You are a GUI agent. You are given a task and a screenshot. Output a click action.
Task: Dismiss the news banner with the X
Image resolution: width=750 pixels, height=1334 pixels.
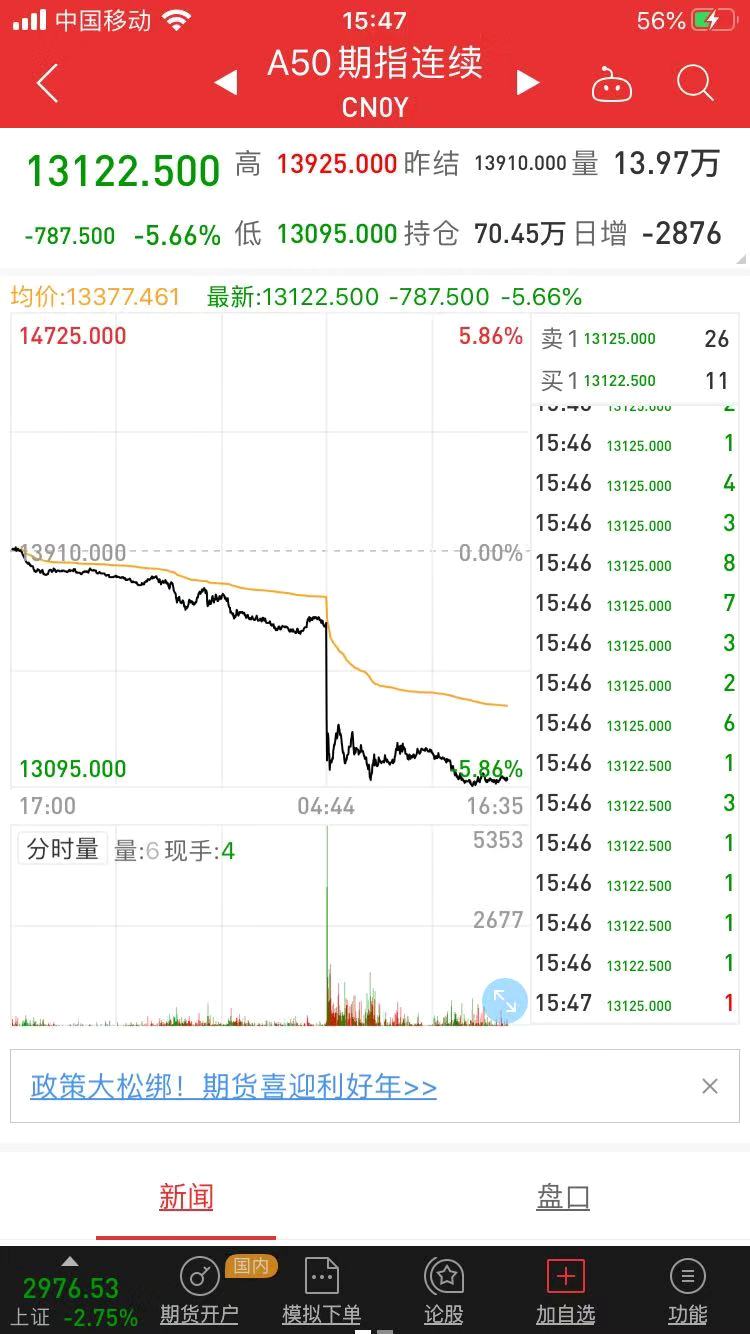click(710, 1086)
